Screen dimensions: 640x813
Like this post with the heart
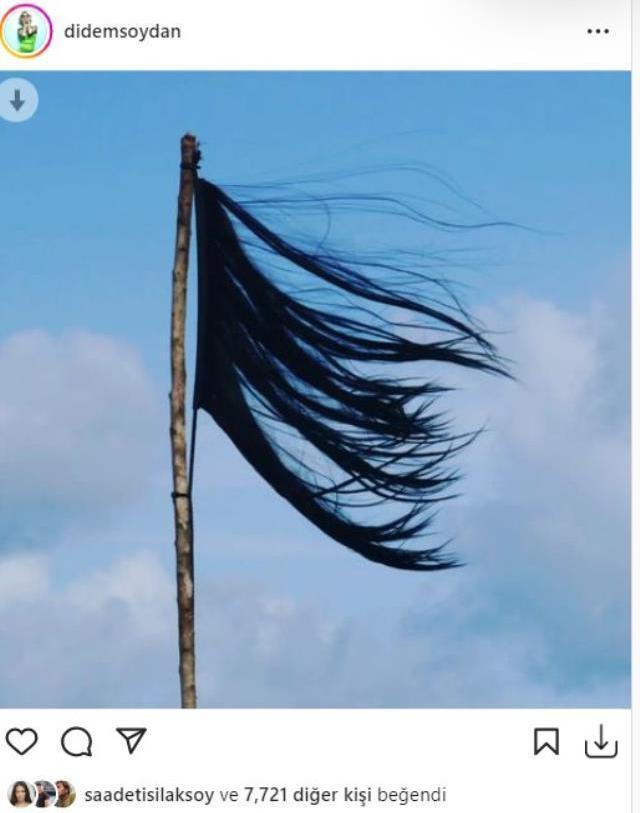[x=22, y=741]
